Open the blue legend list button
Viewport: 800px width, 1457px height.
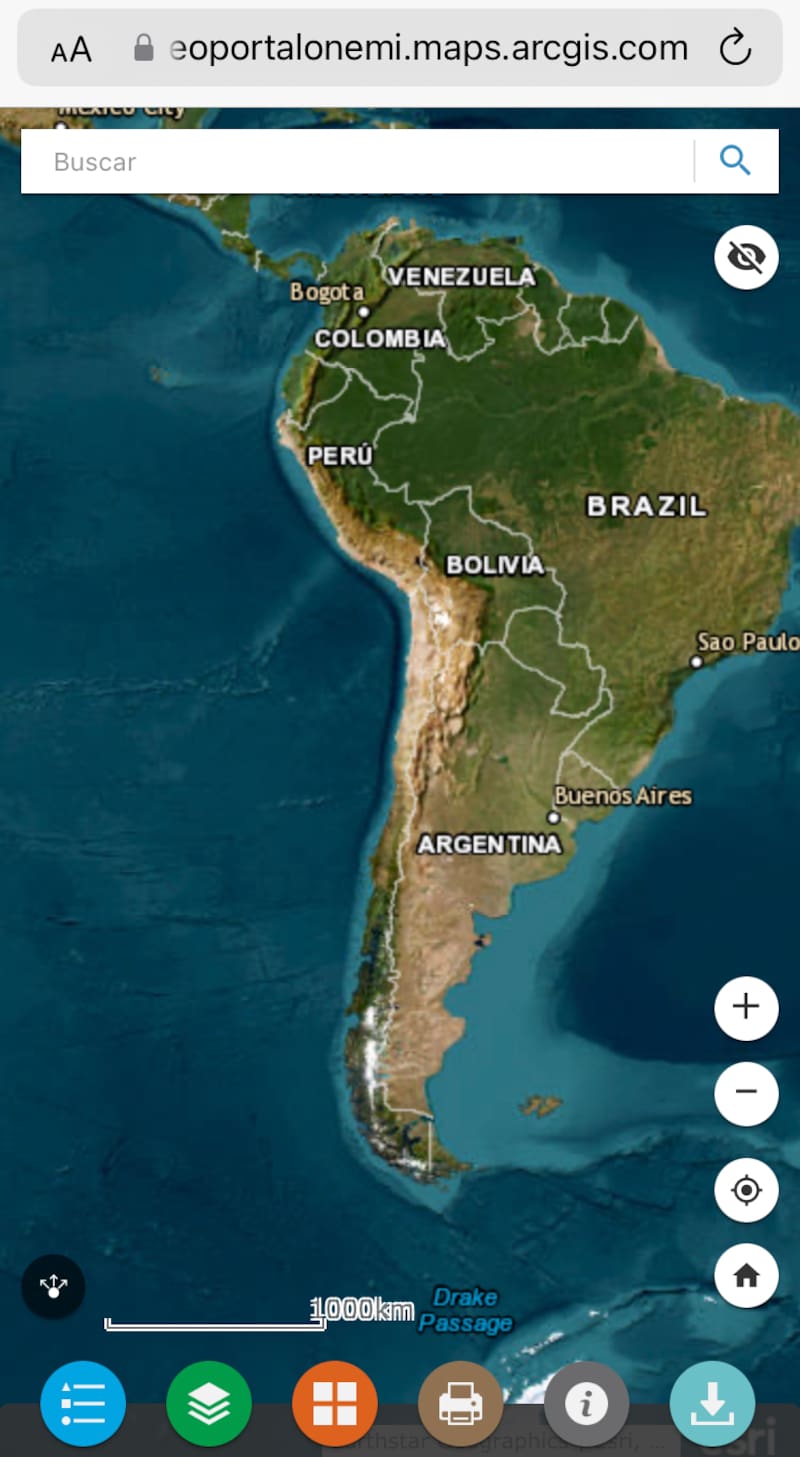pyautogui.click(x=83, y=1404)
